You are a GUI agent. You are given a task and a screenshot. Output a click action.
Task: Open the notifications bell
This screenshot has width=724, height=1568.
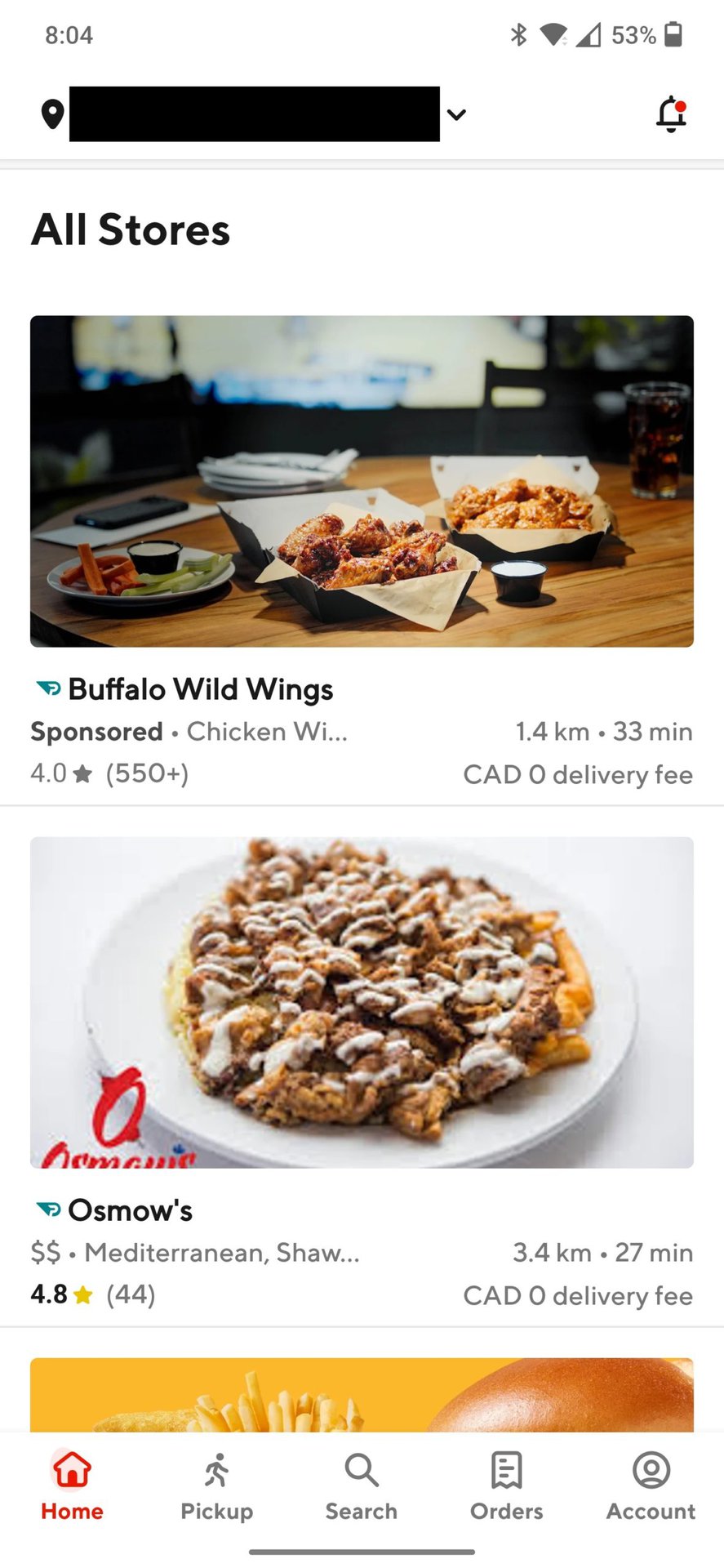click(x=671, y=114)
